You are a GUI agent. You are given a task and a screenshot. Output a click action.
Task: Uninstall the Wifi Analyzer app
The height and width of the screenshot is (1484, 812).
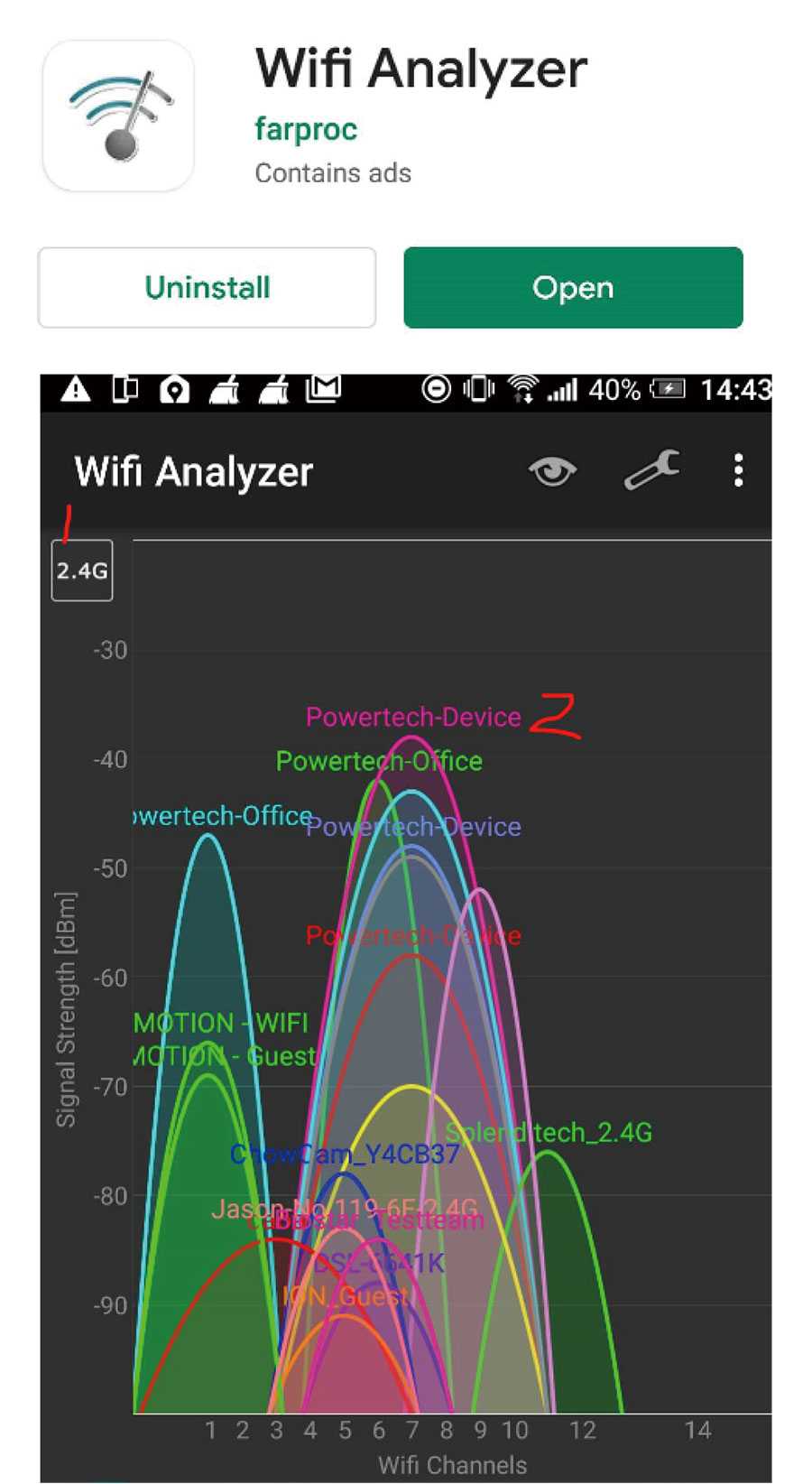point(207,287)
